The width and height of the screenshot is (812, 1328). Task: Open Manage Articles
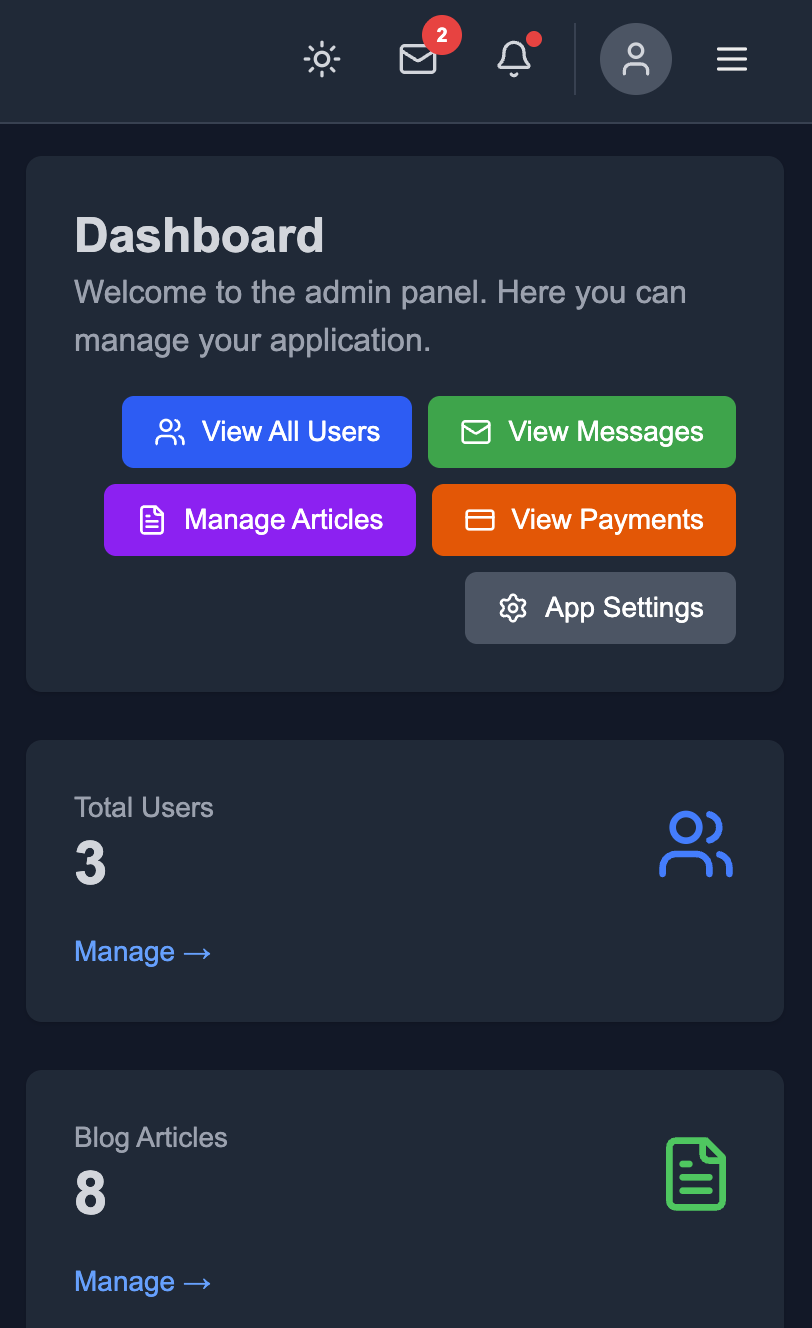point(260,520)
